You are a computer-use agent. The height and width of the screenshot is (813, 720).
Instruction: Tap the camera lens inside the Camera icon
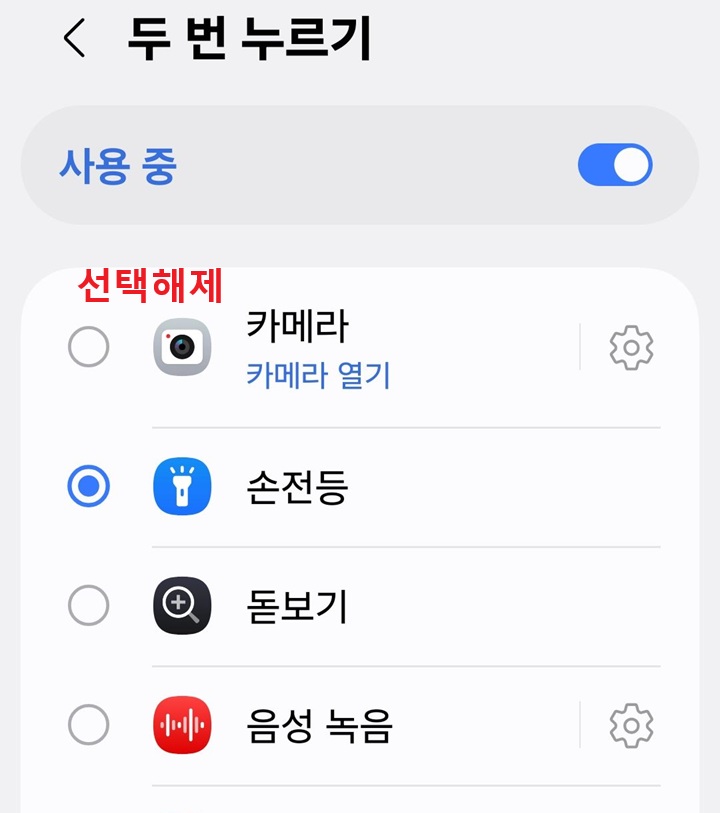(180, 345)
